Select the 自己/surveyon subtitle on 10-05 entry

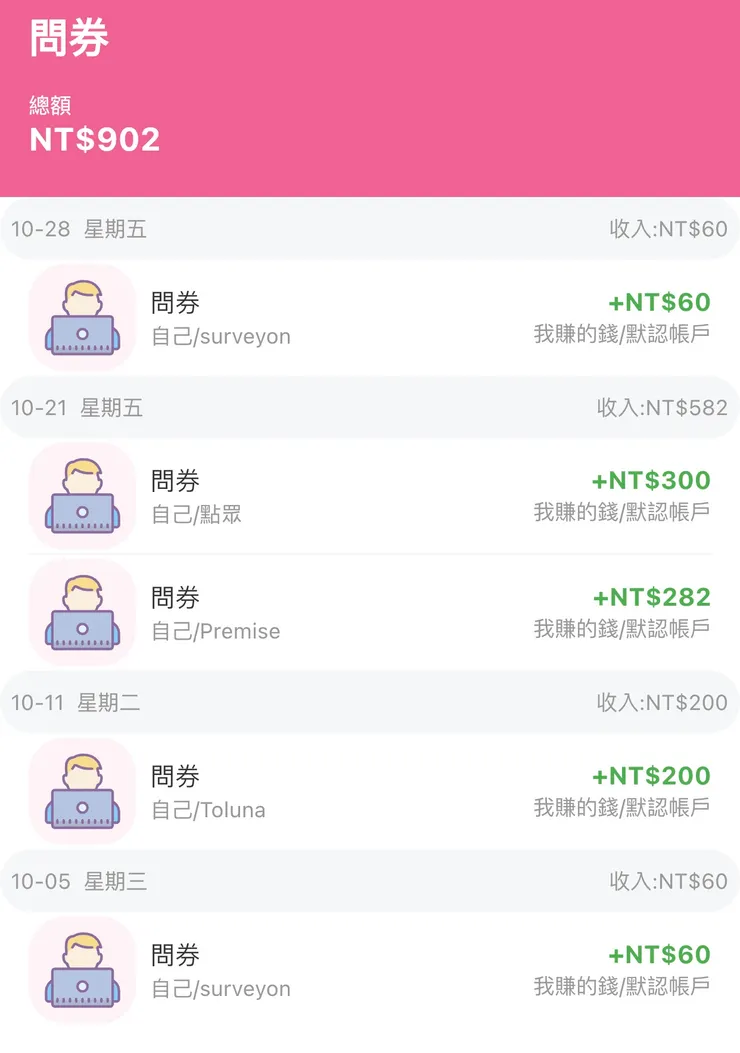(221, 987)
